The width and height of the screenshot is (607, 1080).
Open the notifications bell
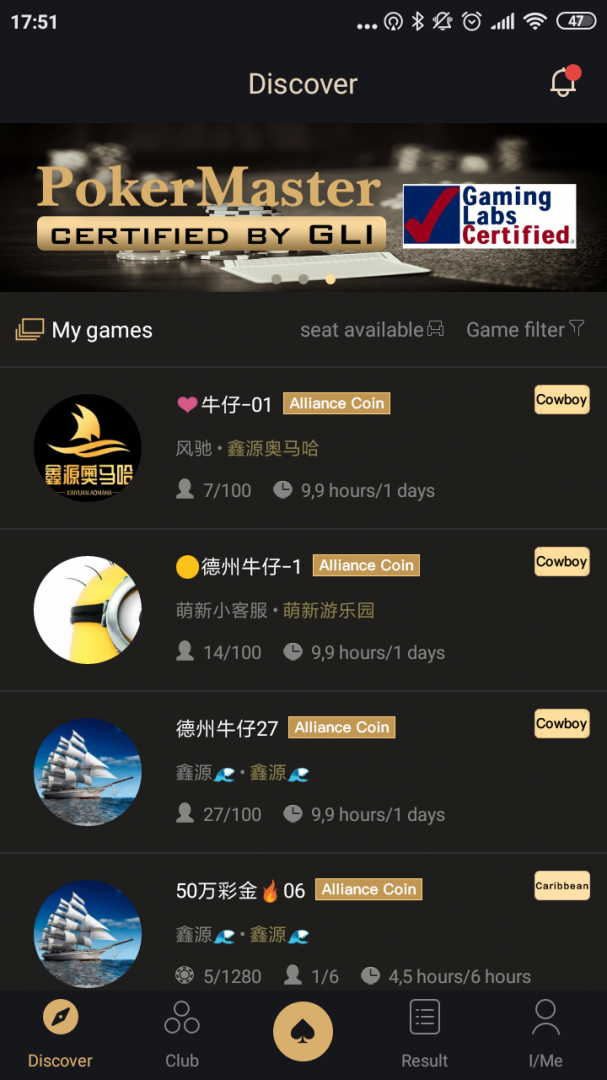(x=564, y=83)
